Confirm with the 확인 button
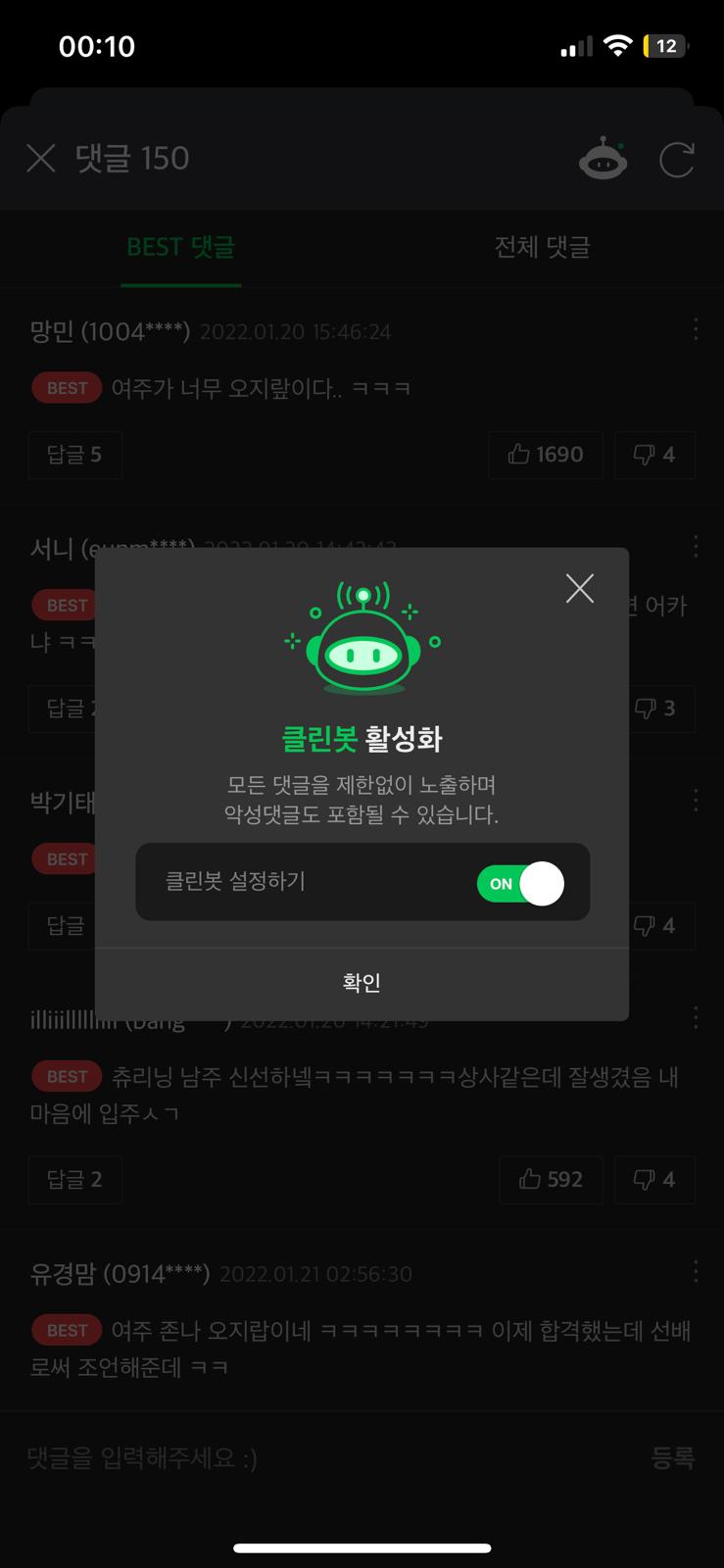The height and width of the screenshot is (1568, 724). coord(362,983)
